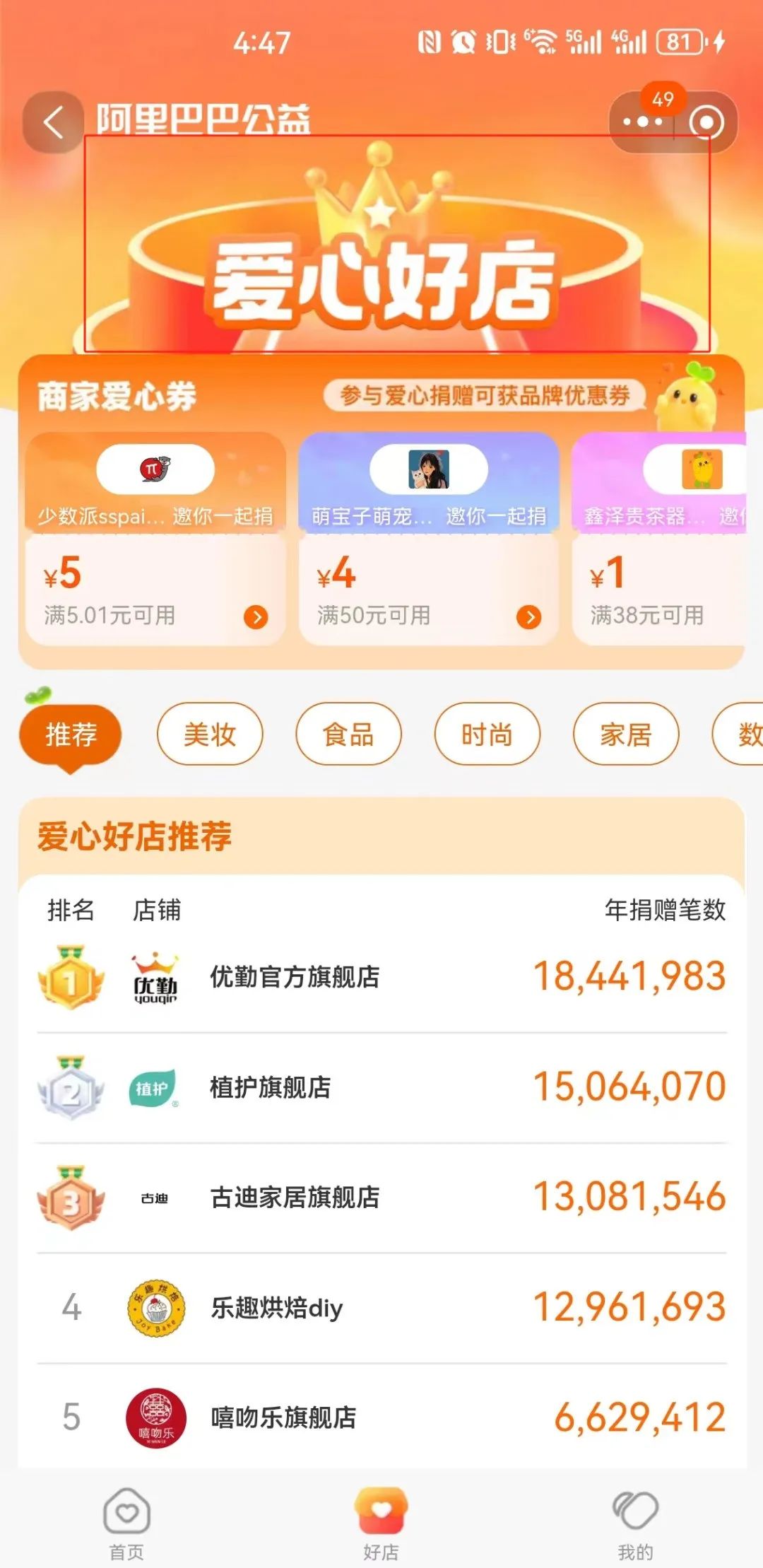Tap the 古迪 store logo
Image resolution: width=763 pixels, height=1568 pixels.
pyautogui.click(x=155, y=1196)
